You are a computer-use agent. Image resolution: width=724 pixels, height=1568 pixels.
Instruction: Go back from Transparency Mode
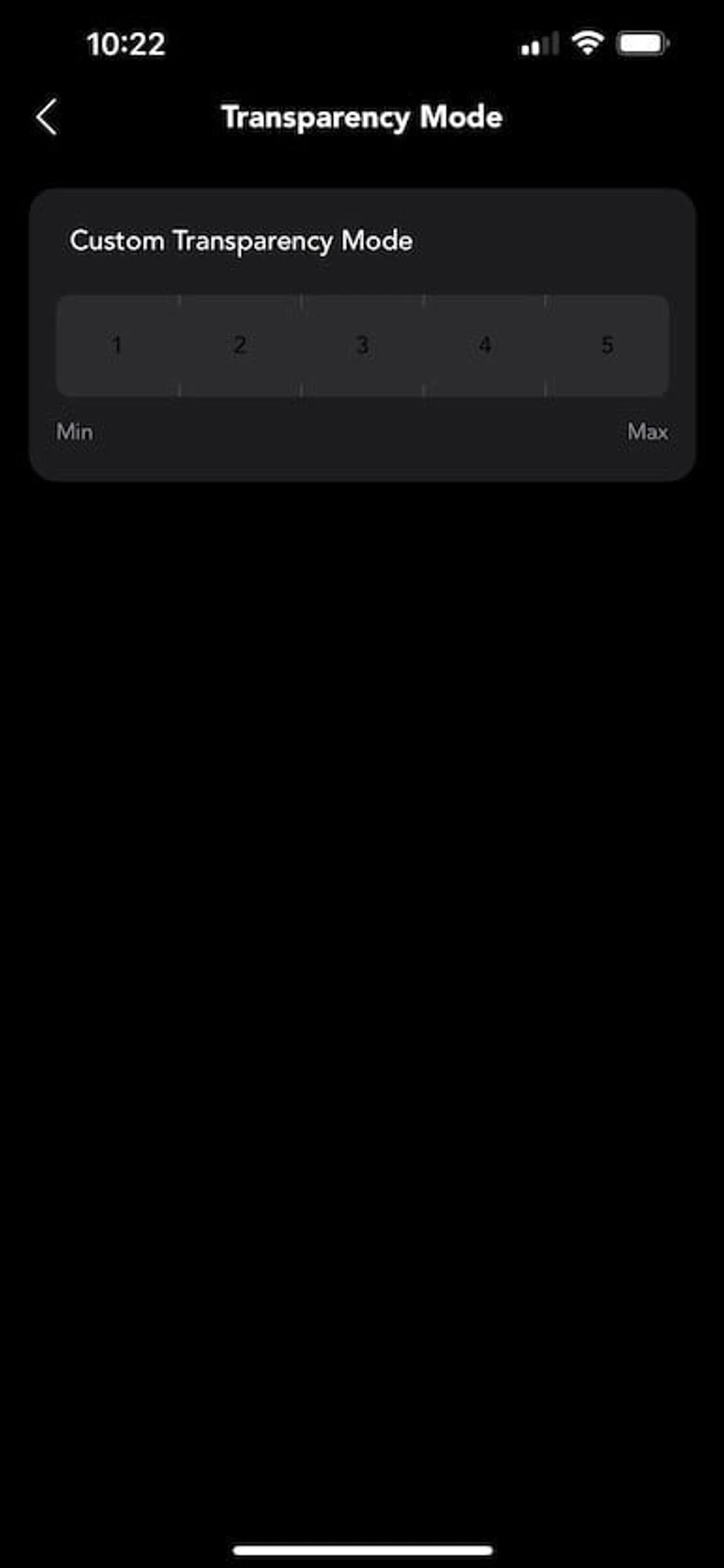[47, 118]
